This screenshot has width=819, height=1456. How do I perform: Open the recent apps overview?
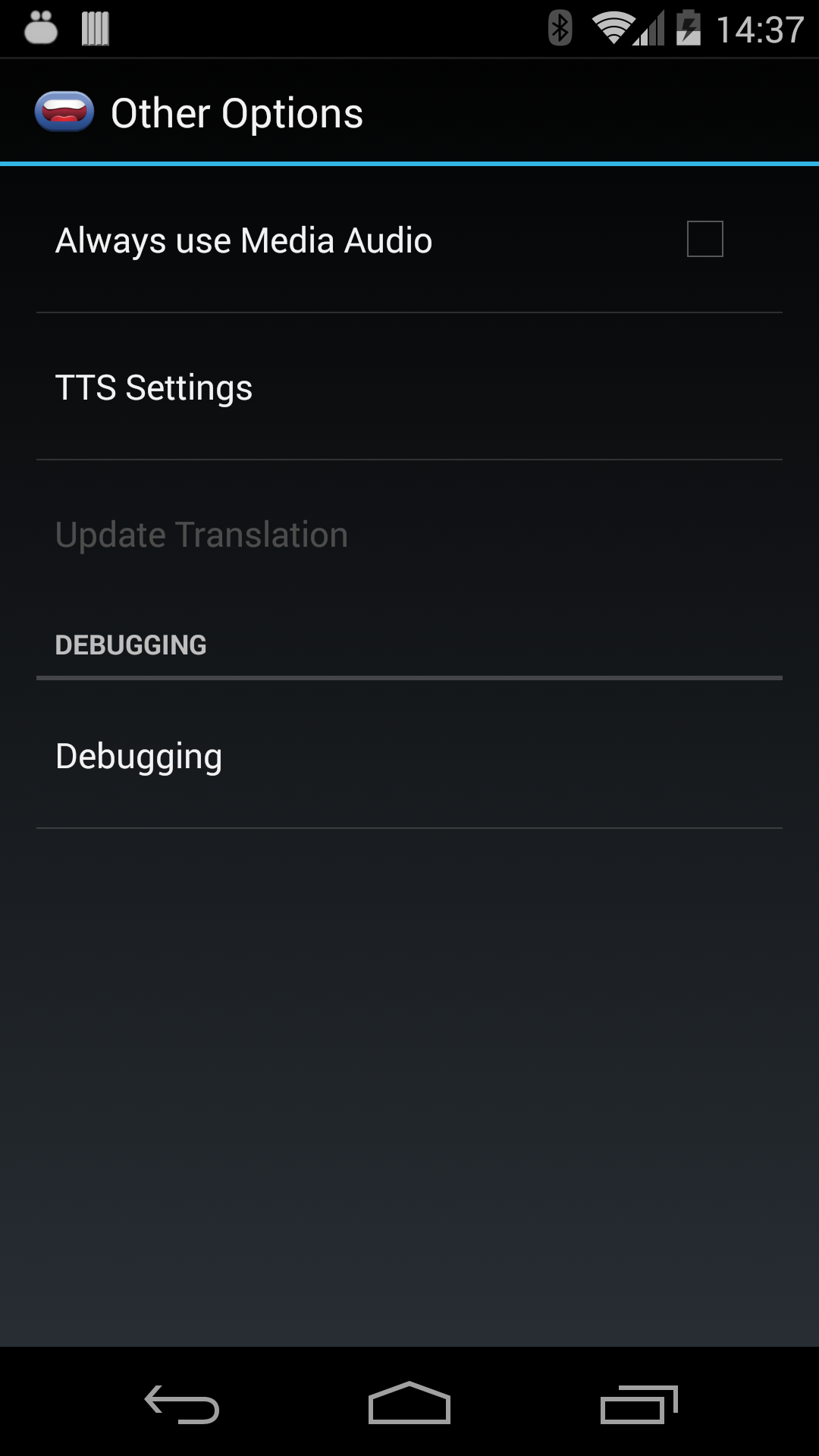[639, 1404]
